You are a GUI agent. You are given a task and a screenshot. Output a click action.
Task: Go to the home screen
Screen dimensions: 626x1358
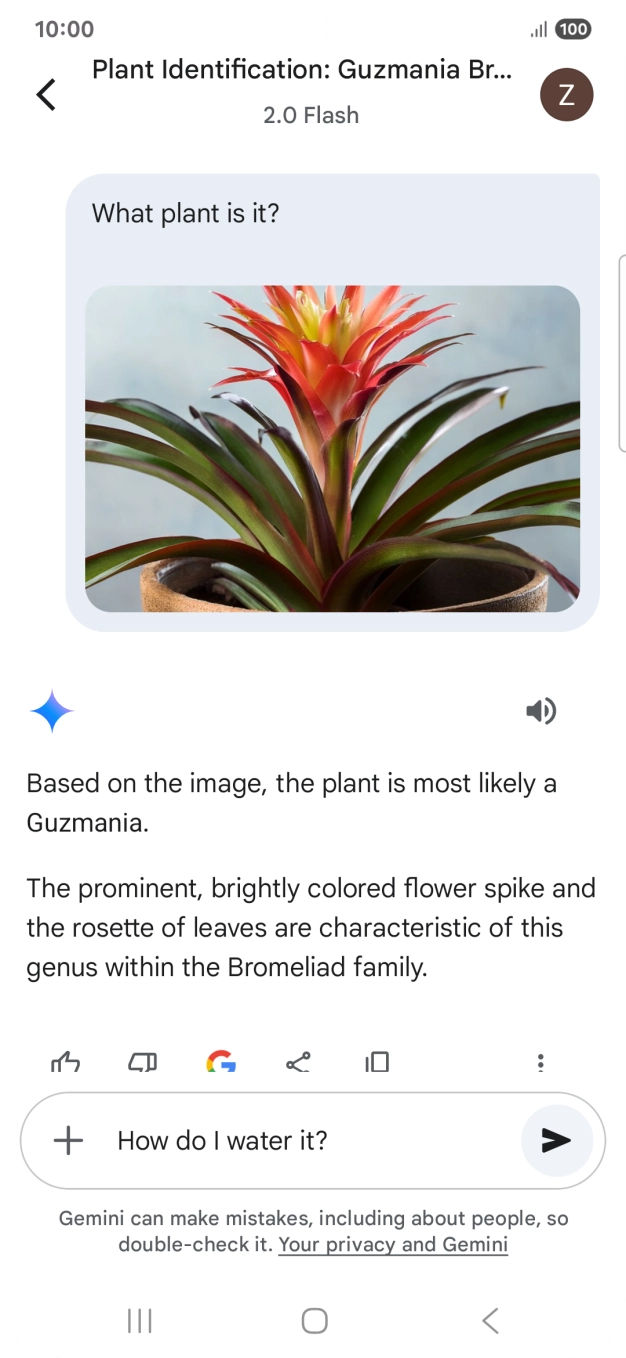[x=314, y=1321]
